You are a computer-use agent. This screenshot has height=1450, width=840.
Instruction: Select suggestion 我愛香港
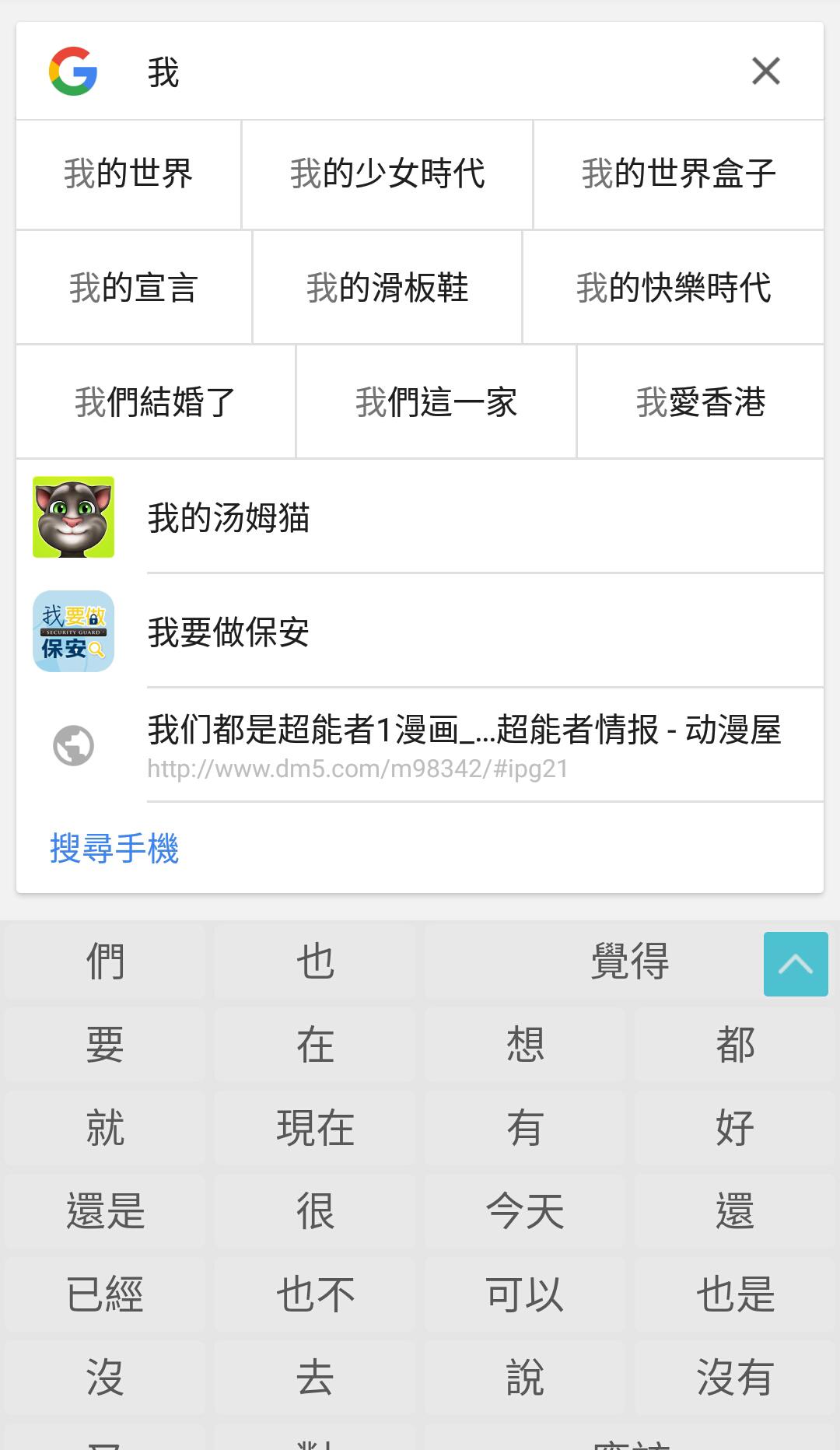point(701,402)
